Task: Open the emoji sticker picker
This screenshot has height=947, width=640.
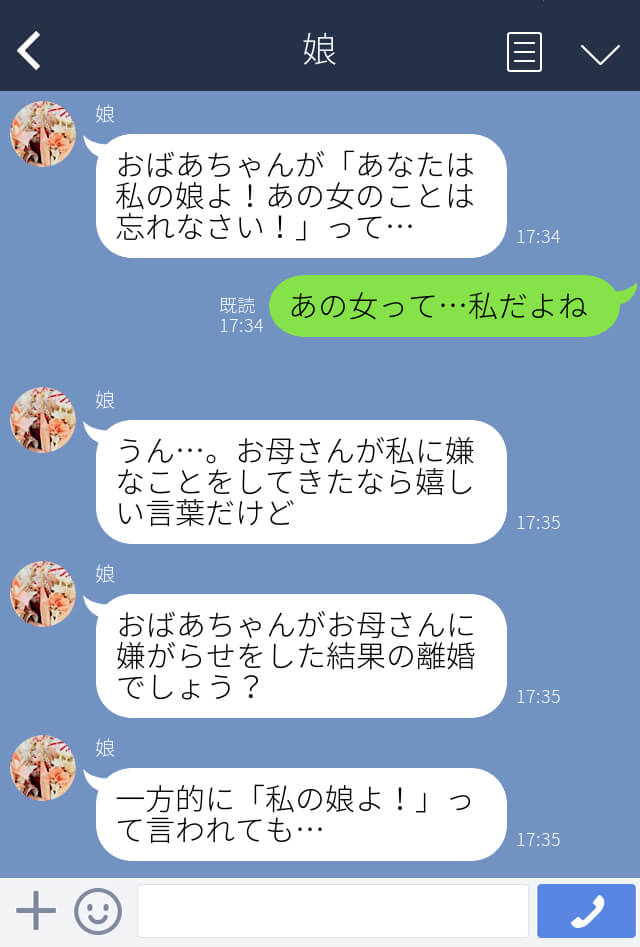Action: click(x=98, y=911)
